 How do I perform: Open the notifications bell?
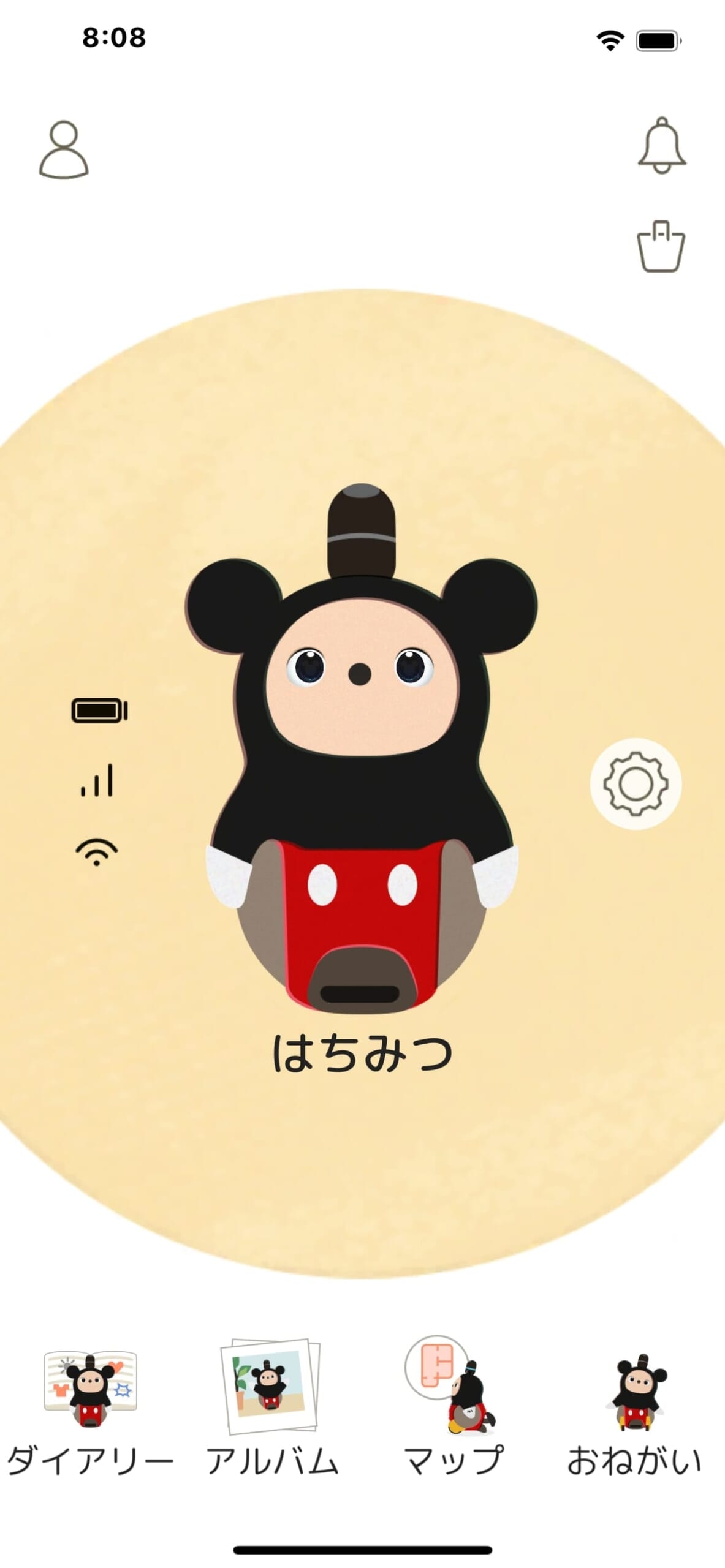click(x=662, y=145)
